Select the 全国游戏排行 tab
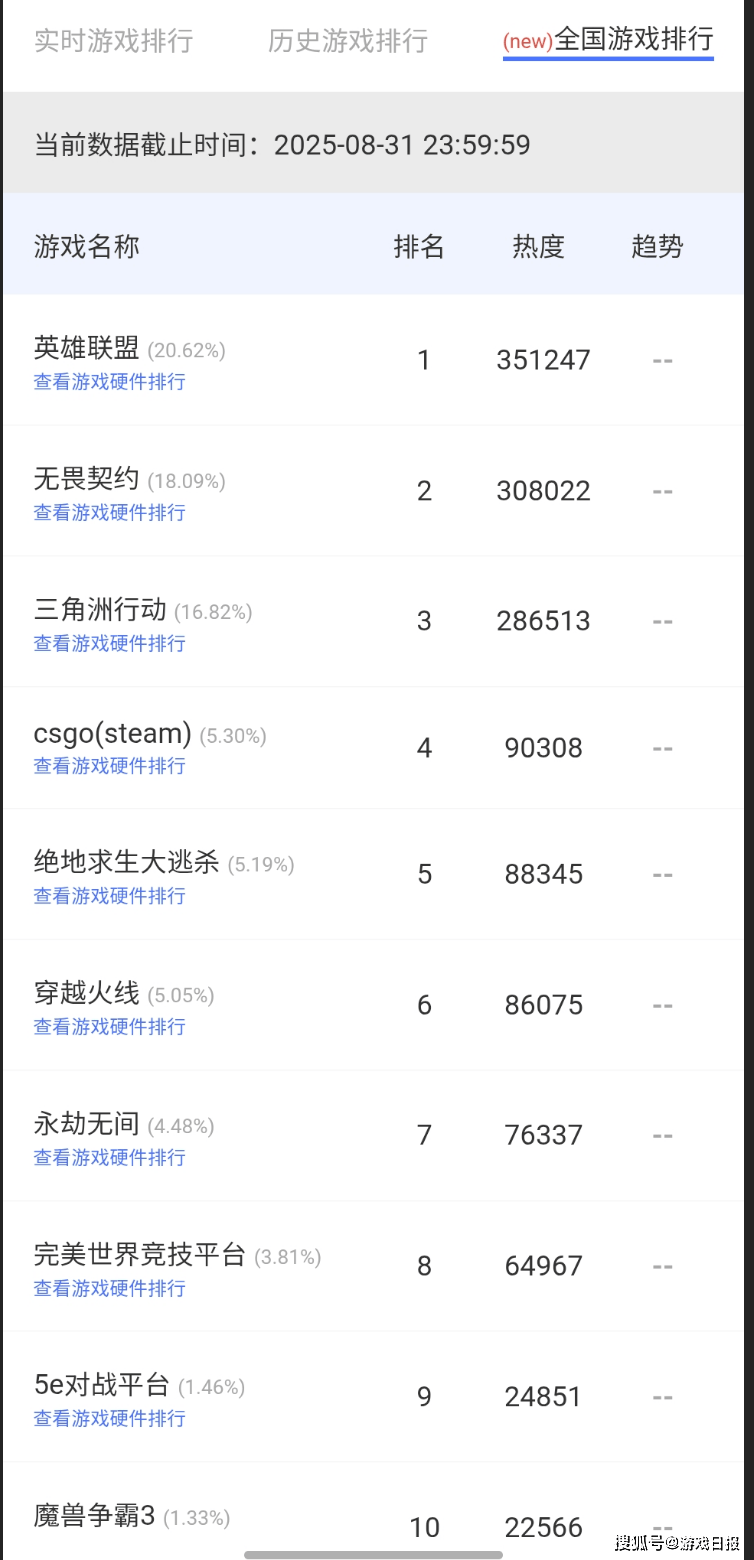The height and width of the screenshot is (1560, 754). (608, 40)
